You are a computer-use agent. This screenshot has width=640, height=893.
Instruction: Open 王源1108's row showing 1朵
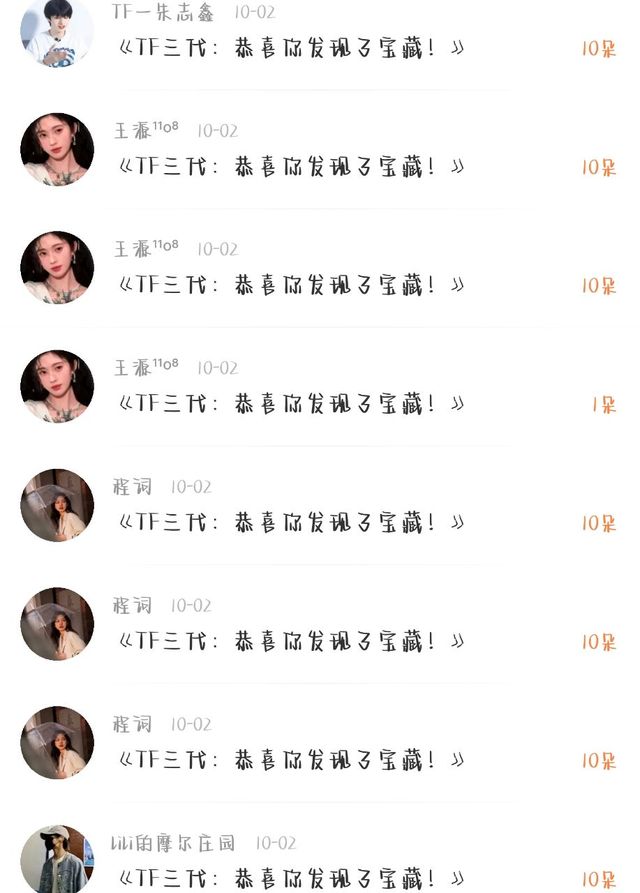click(320, 387)
